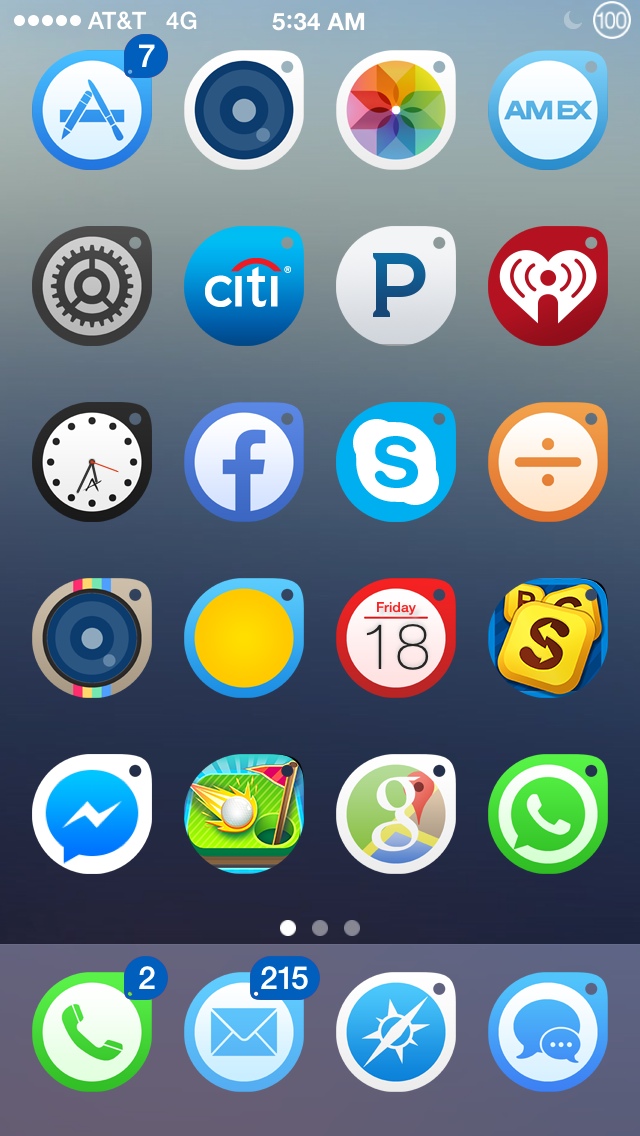Viewport: 640px width, 1136px height.
Task: Open Mail with 215 unread
Action: 244,1032
